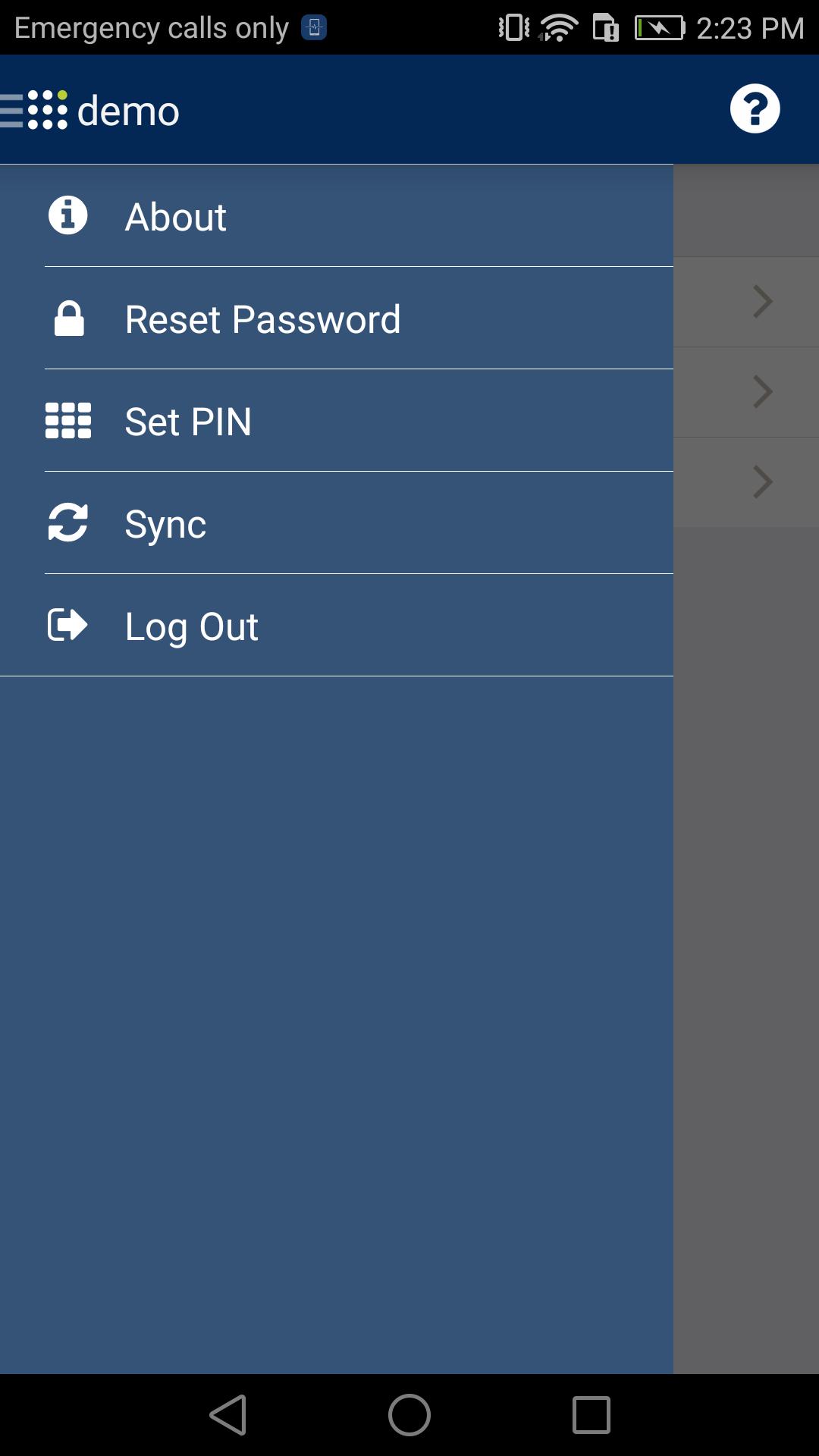
Task: Open the About page
Action: coord(176,217)
